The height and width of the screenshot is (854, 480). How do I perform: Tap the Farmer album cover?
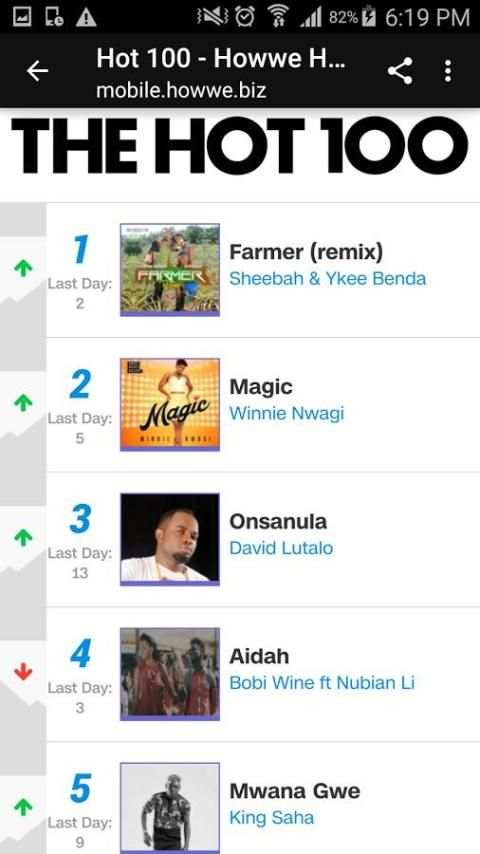pyautogui.click(x=170, y=270)
